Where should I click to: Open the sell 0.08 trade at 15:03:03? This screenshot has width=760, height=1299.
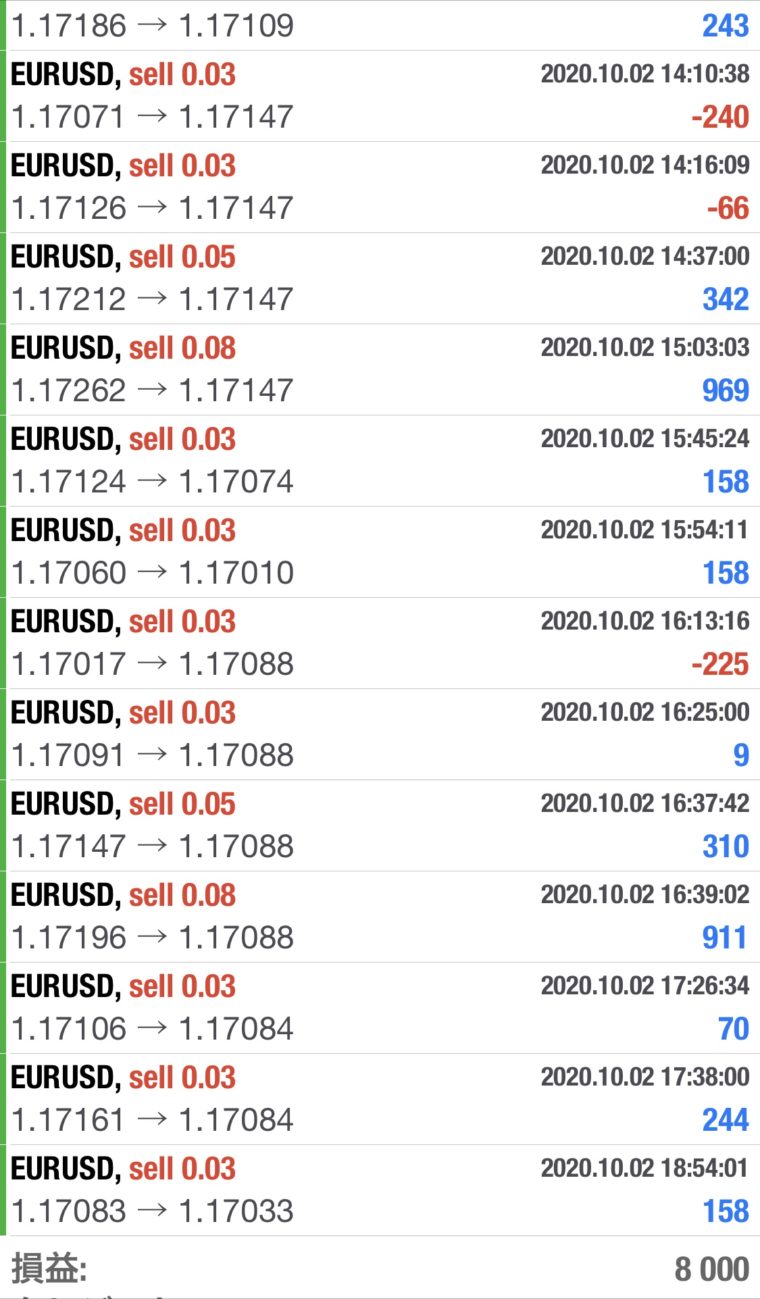[380, 369]
